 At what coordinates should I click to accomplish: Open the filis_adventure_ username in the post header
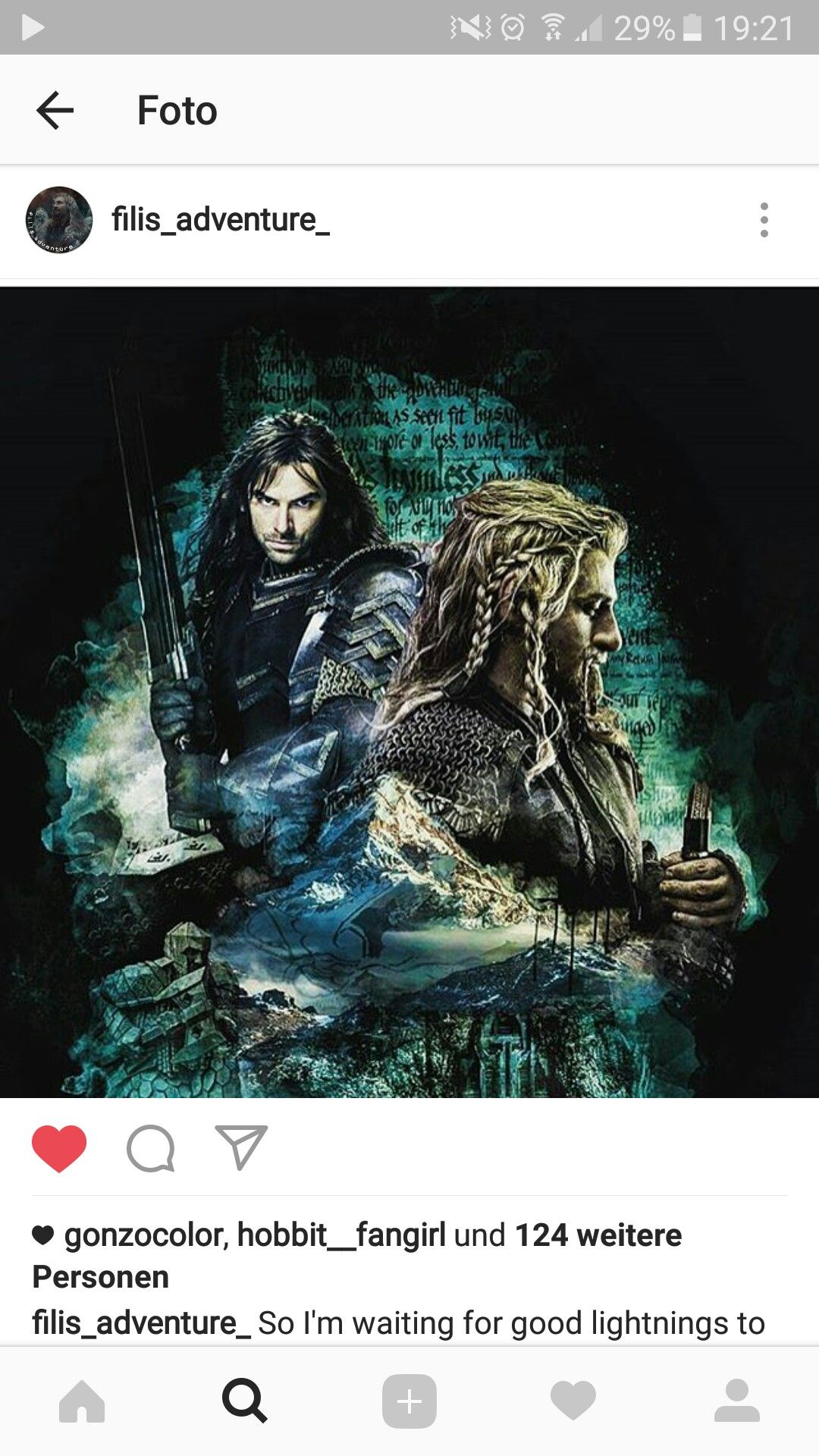click(x=221, y=220)
